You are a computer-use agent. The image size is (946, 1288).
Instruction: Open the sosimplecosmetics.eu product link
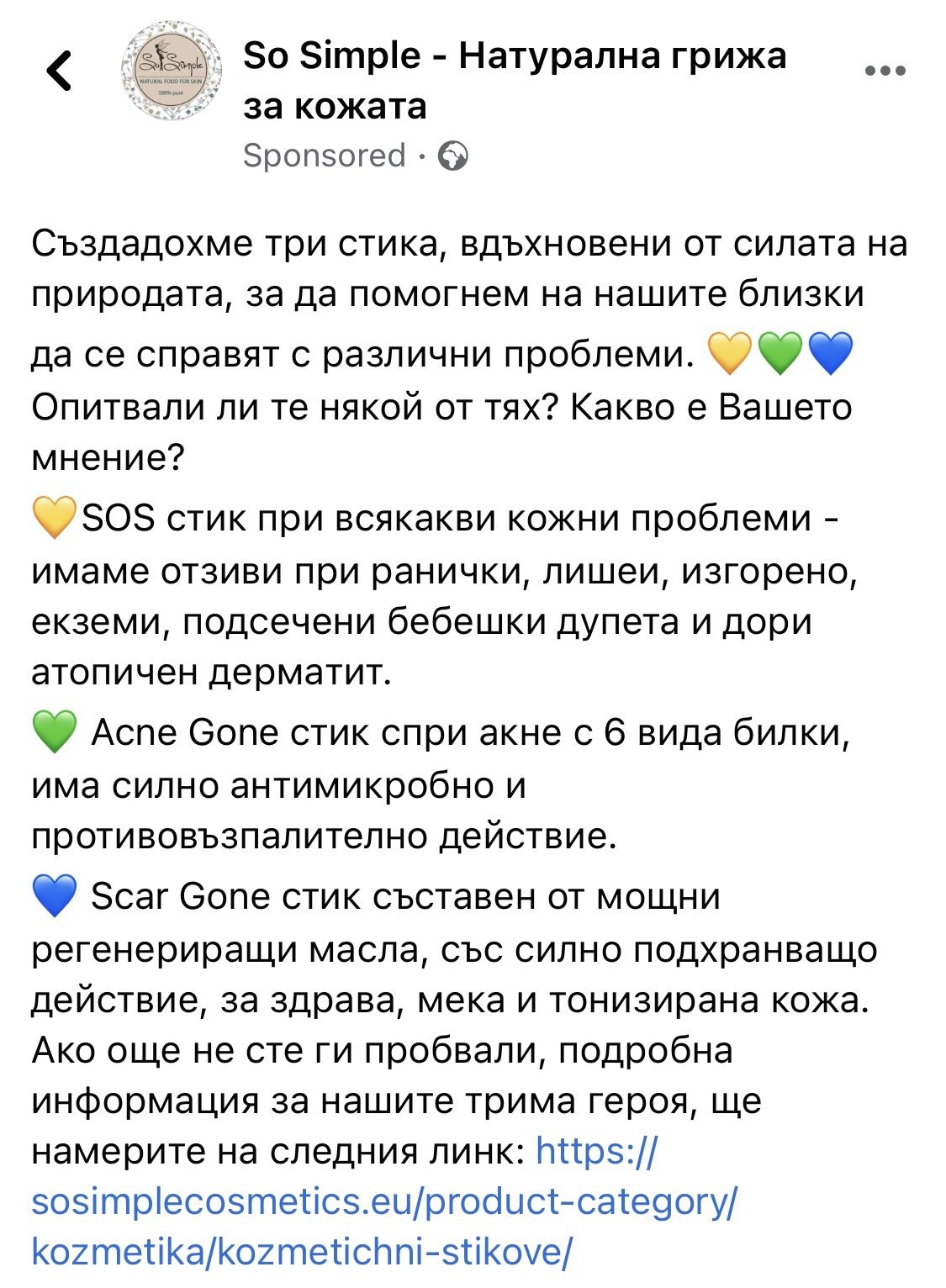[x=383, y=1201]
